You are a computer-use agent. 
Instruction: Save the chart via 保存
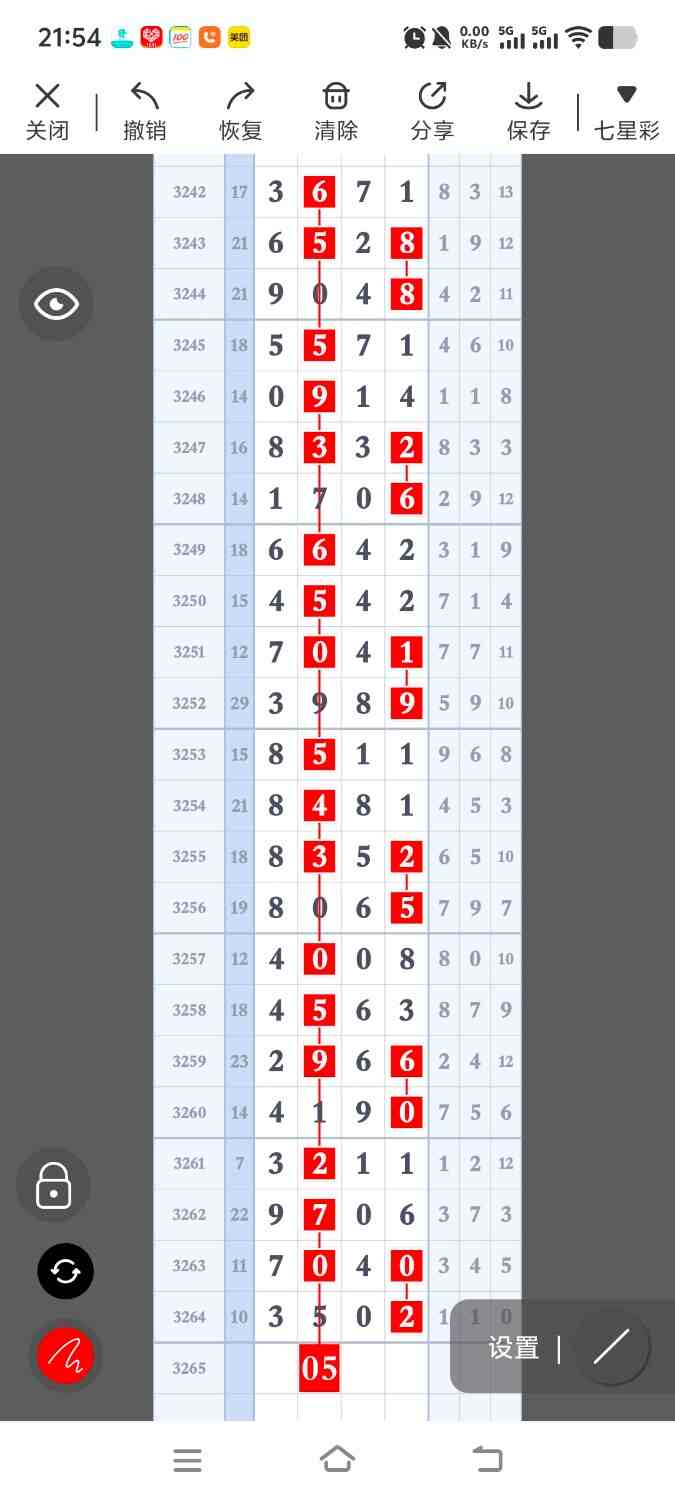[x=528, y=110]
